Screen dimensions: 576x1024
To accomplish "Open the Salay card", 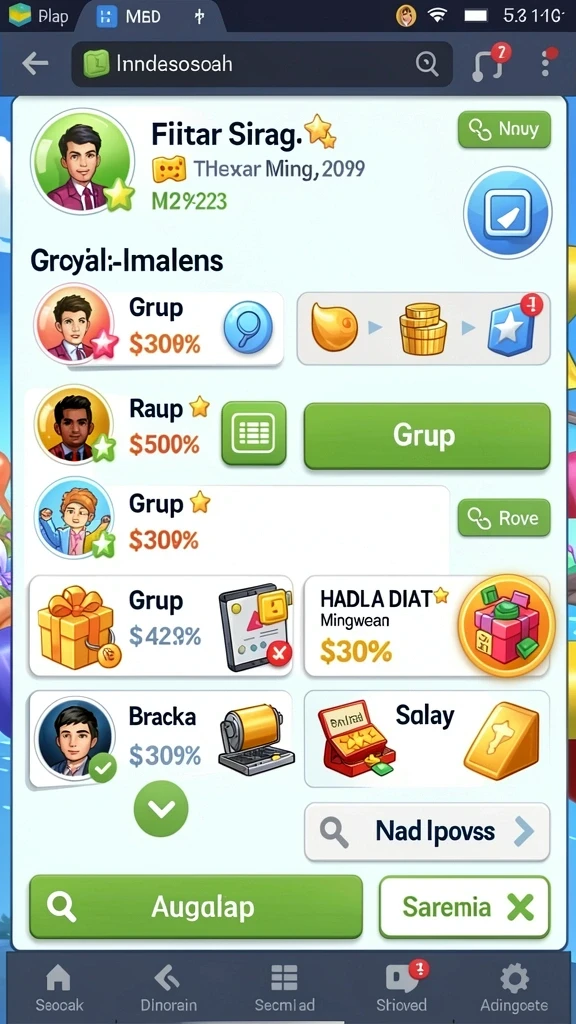I will coord(427,739).
